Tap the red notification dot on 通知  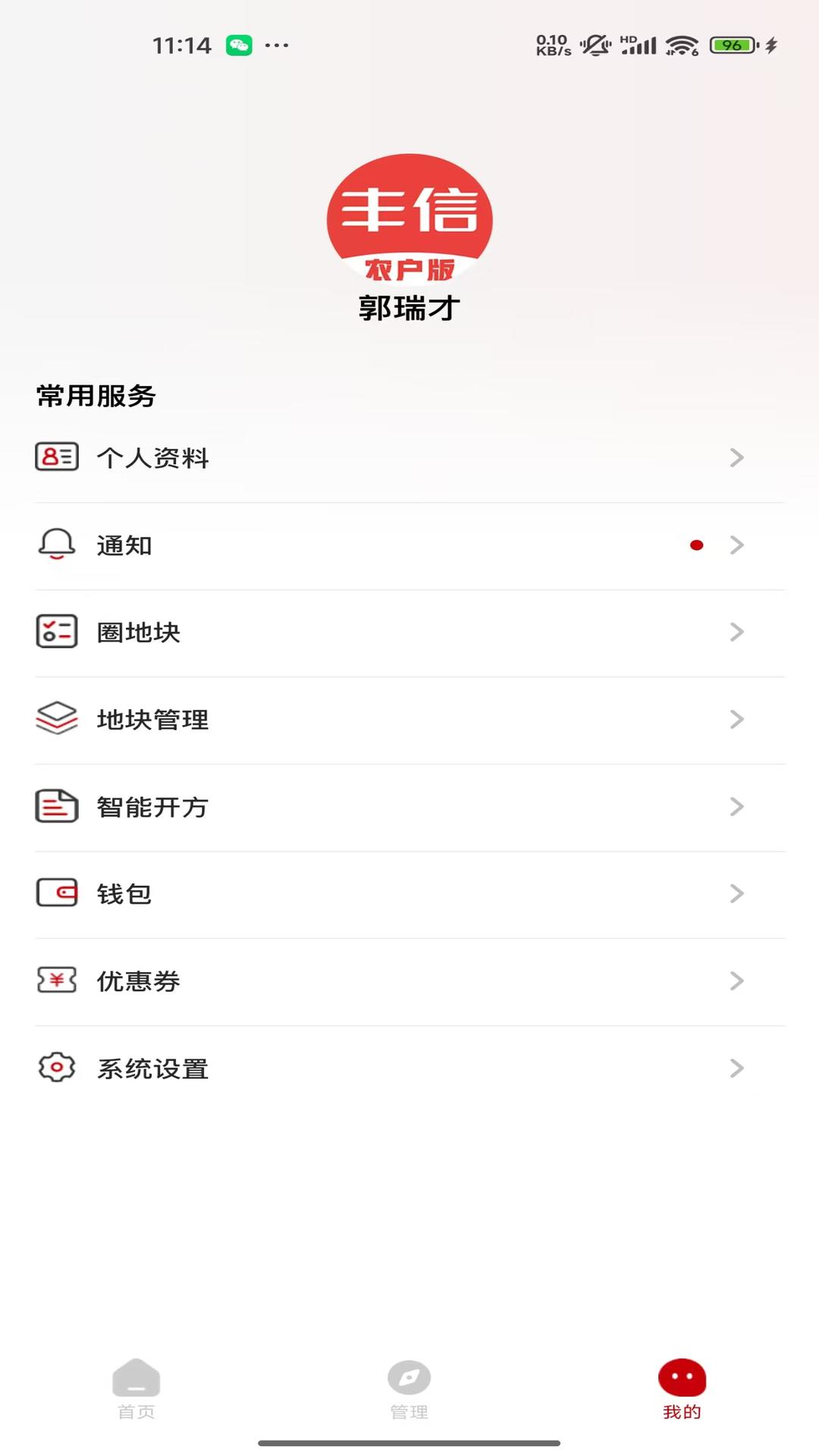coord(696,544)
